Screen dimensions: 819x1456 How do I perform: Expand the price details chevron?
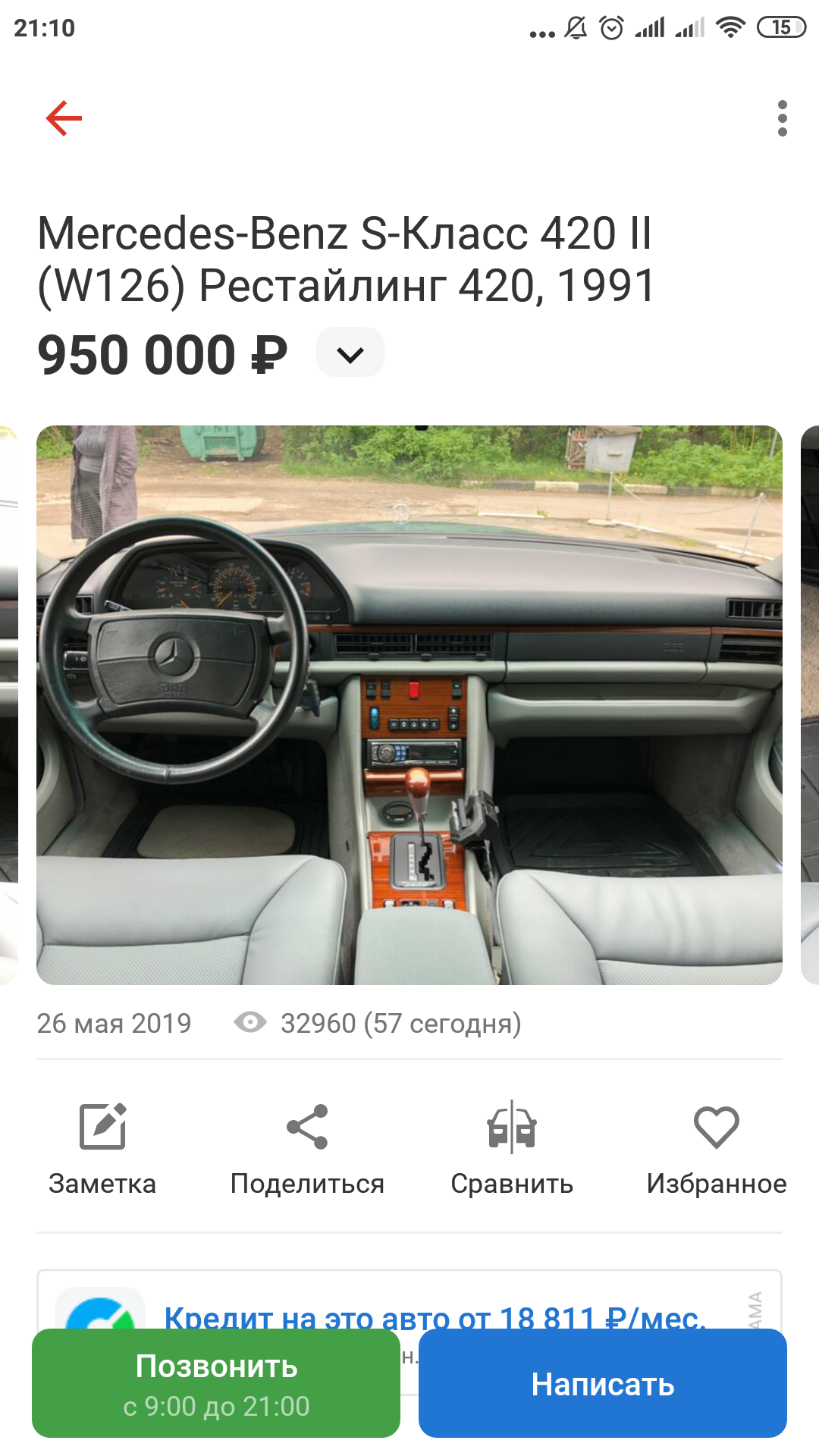pyautogui.click(x=350, y=353)
